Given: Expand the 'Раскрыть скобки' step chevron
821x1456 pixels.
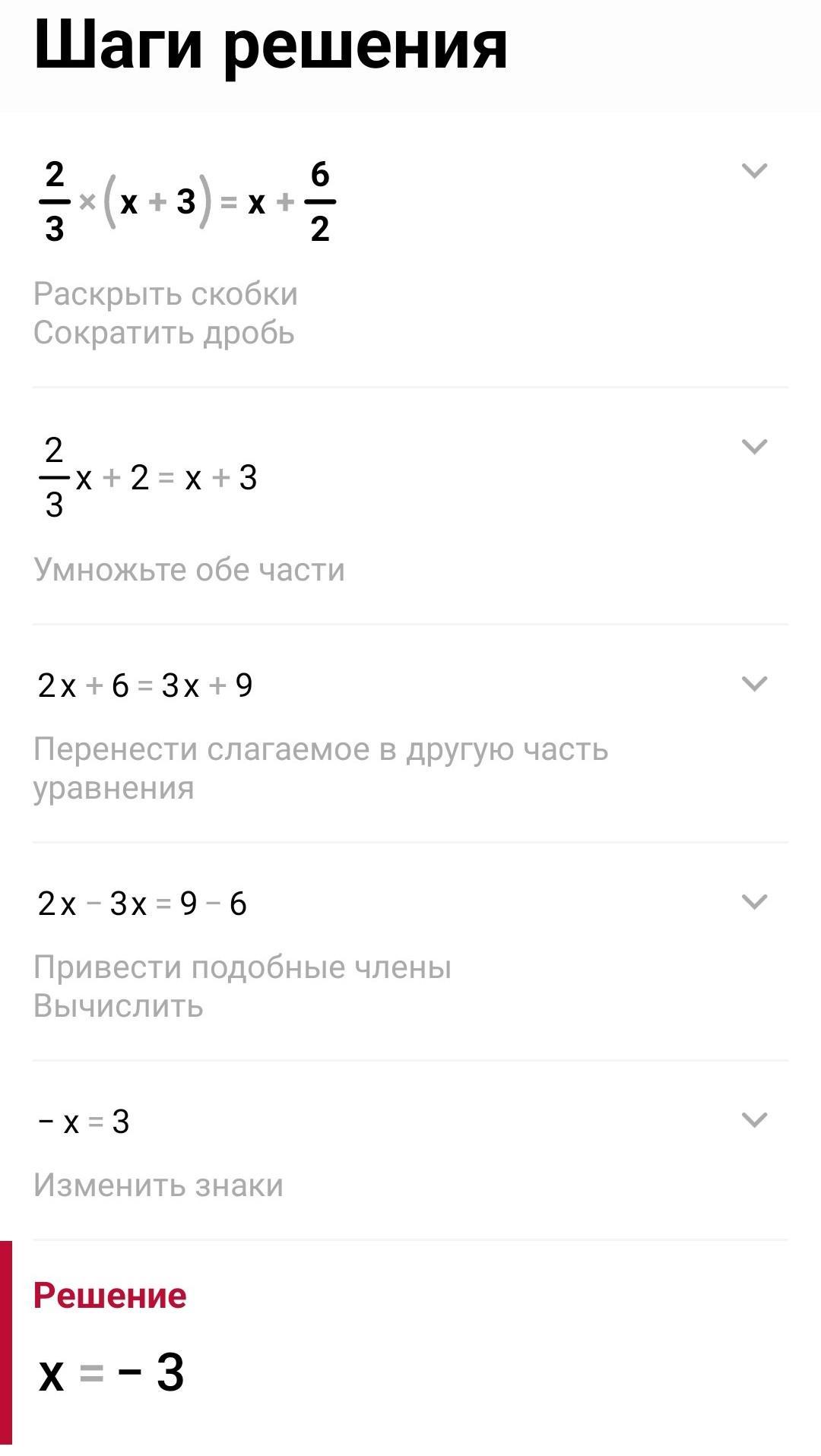Looking at the screenshot, I should click(x=753, y=171).
